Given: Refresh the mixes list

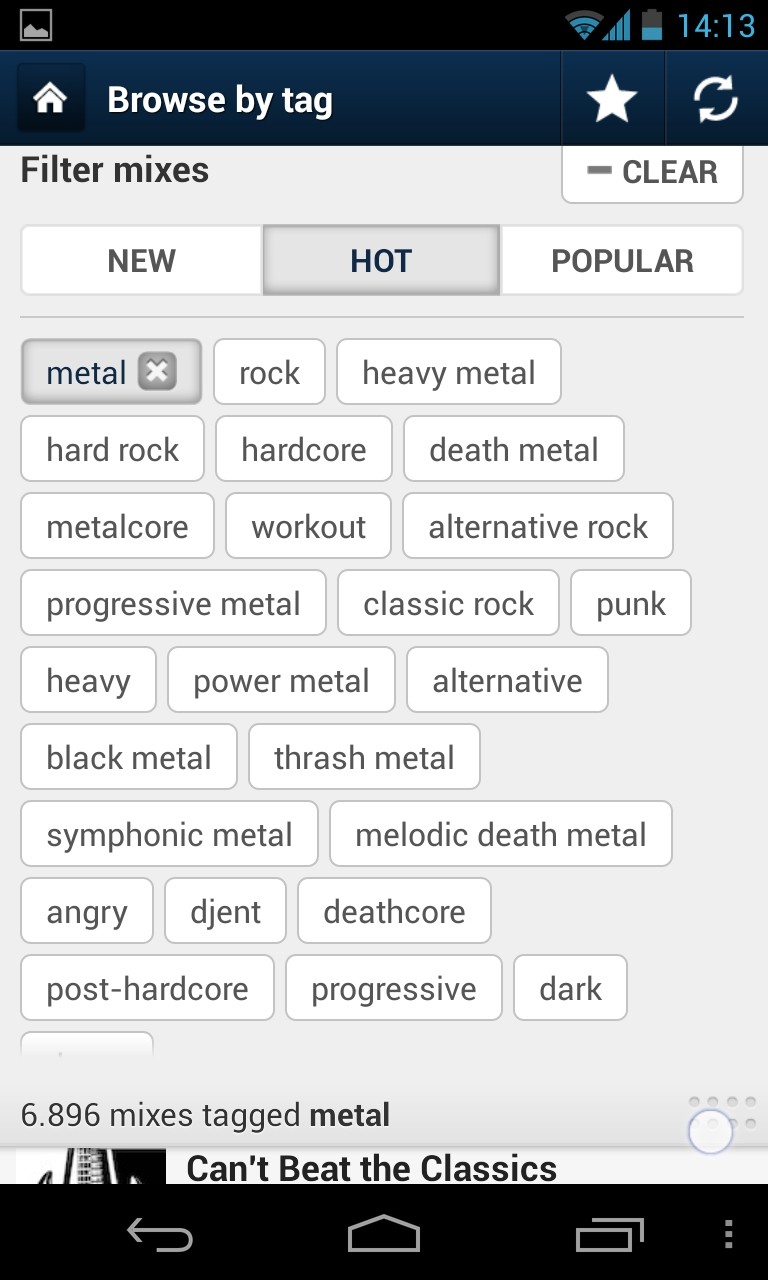Looking at the screenshot, I should pos(716,99).
